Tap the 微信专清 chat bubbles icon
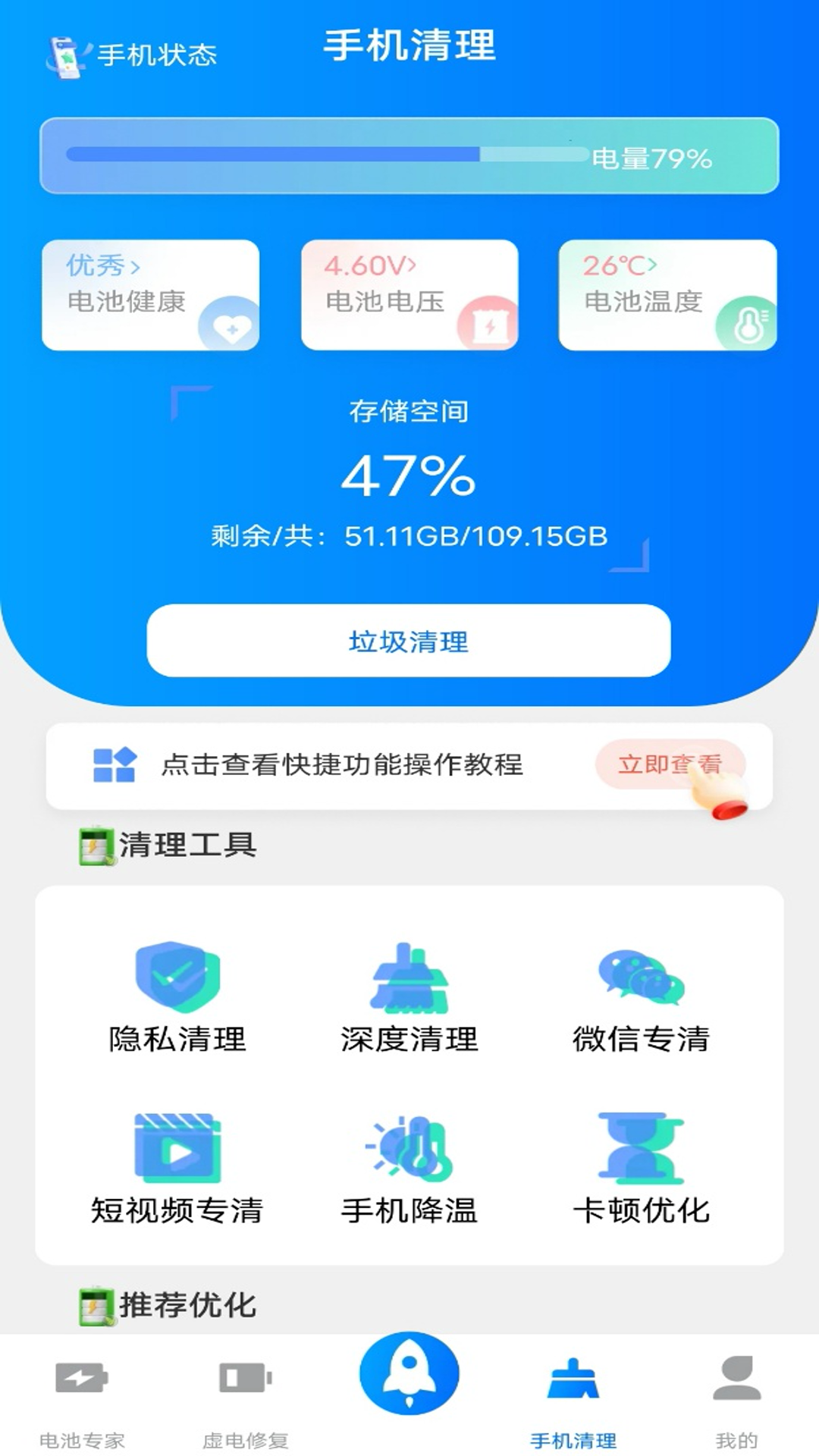This screenshot has width=819, height=1456. 642,978
